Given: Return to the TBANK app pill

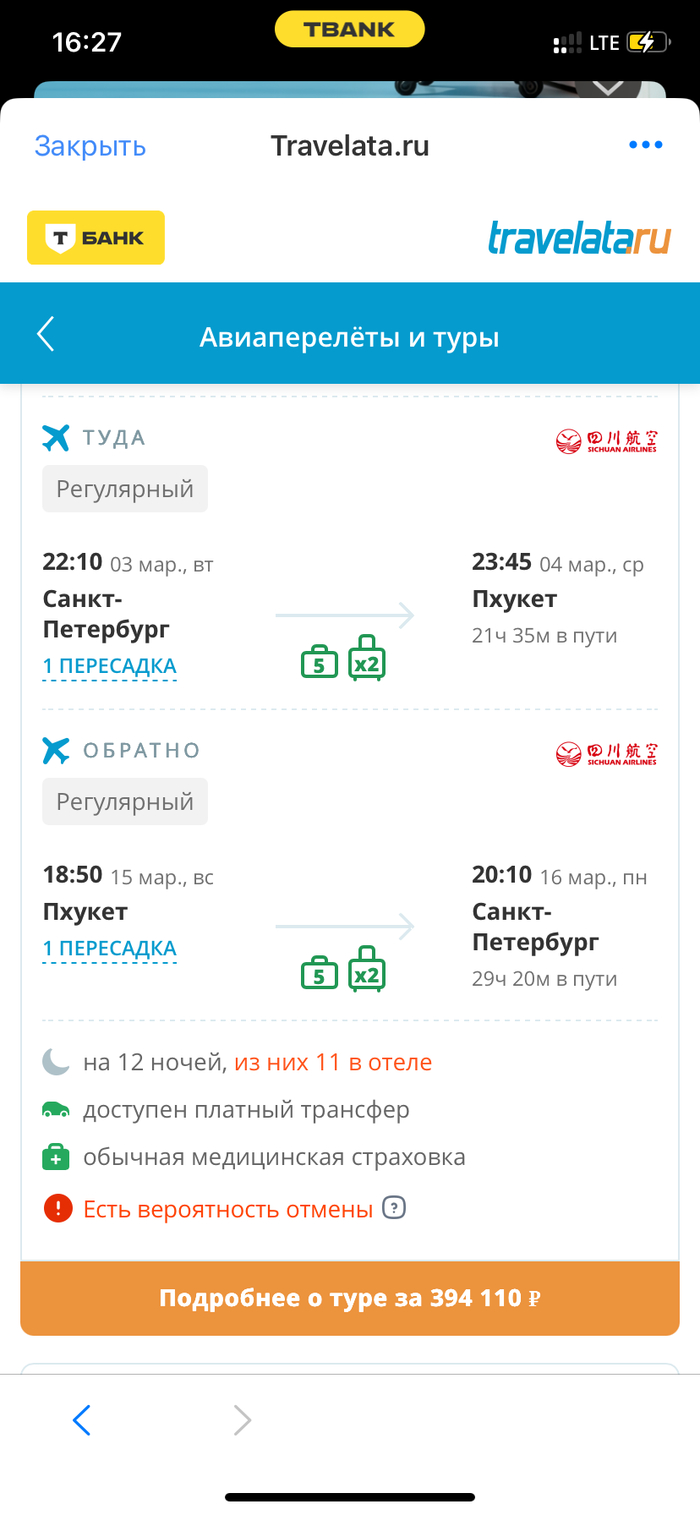Looking at the screenshot, I should pyautogui.click(x=350, y=30).
